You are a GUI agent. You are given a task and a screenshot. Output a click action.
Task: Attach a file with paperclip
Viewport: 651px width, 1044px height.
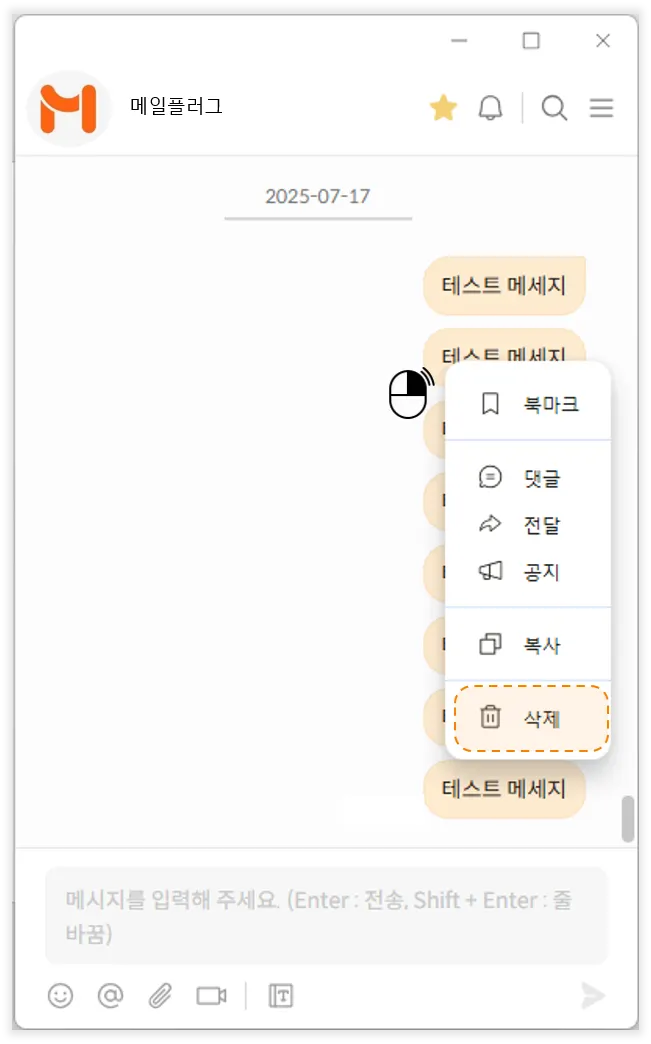(160, 995)
